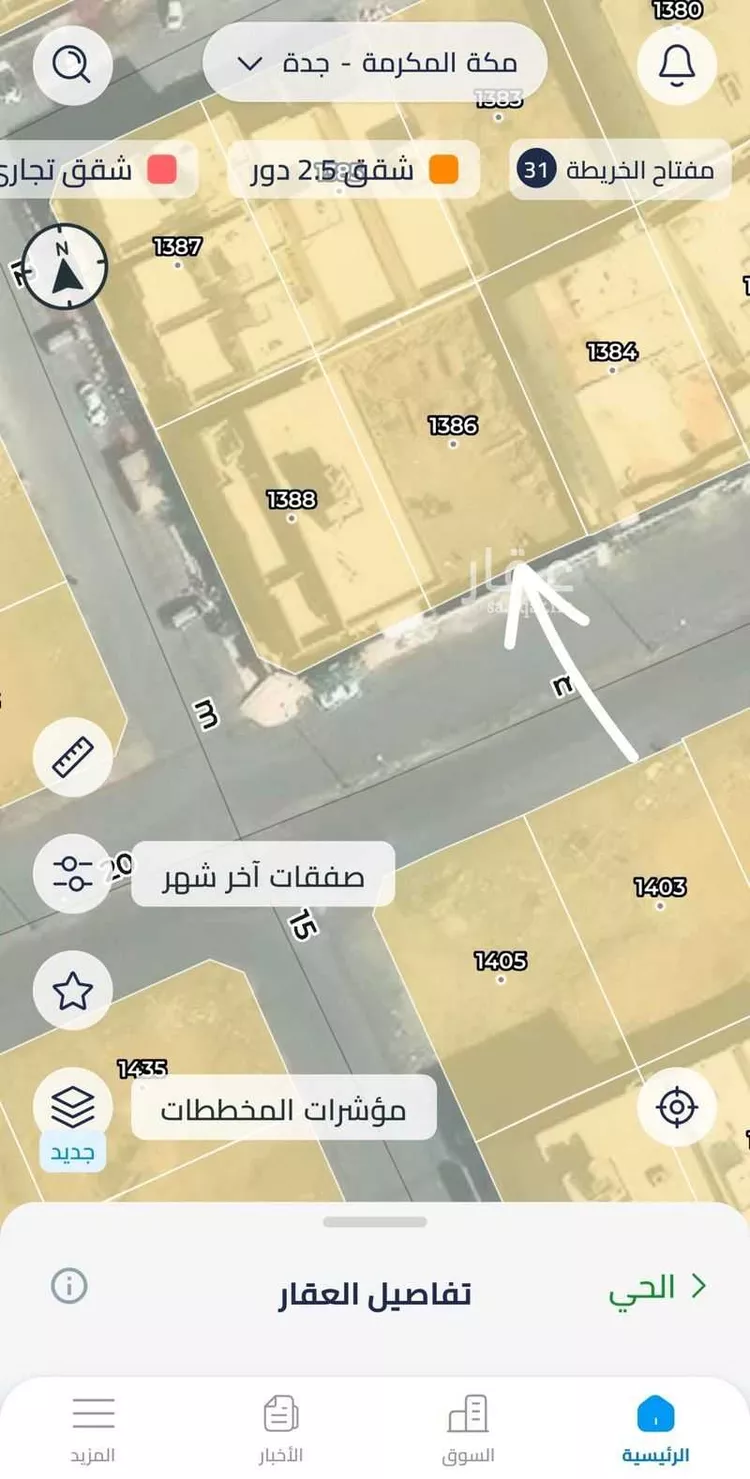Screen dimensions: 750x1479
Task: Open the notifications bell
Action: [x=677, y=64]
